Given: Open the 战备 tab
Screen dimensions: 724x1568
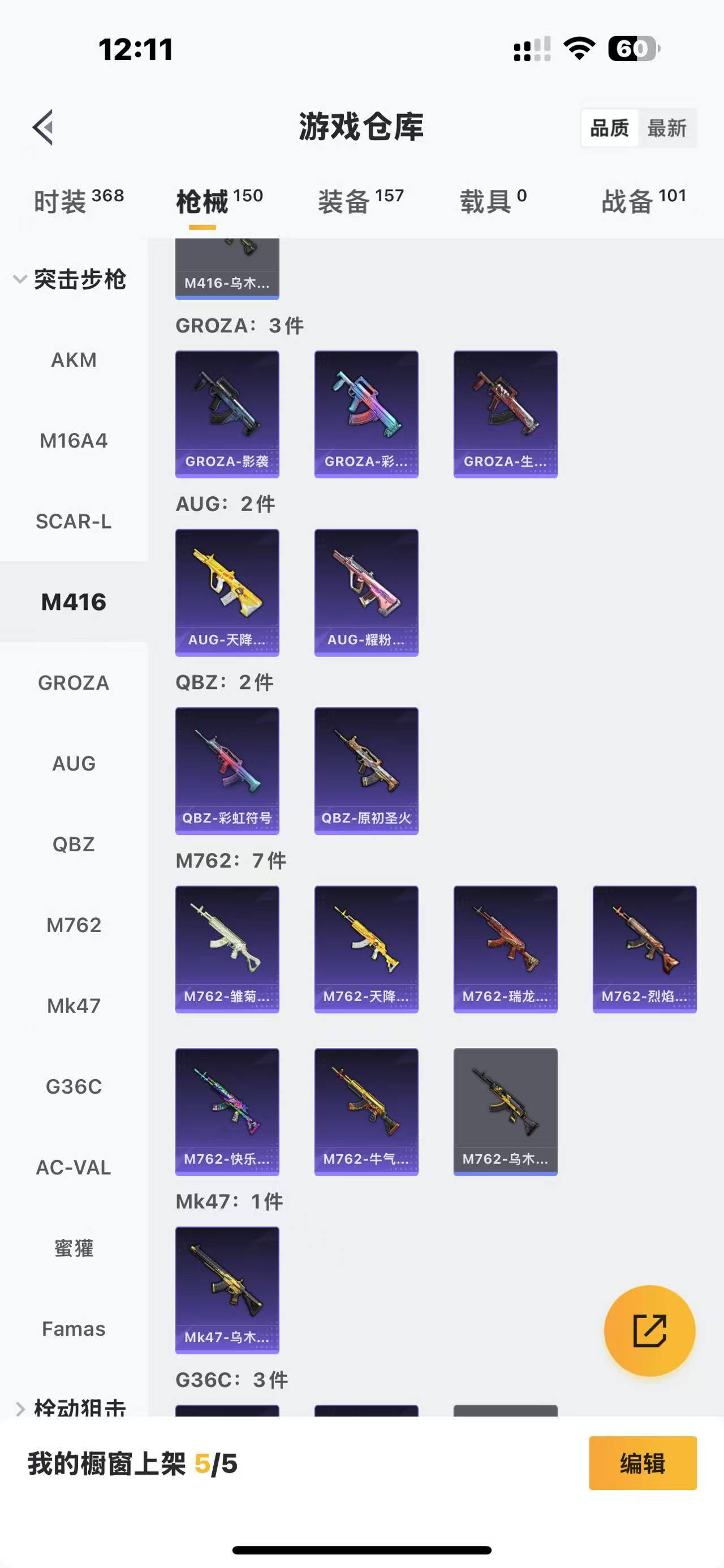Looking at the screenshot, I should 644,200.
